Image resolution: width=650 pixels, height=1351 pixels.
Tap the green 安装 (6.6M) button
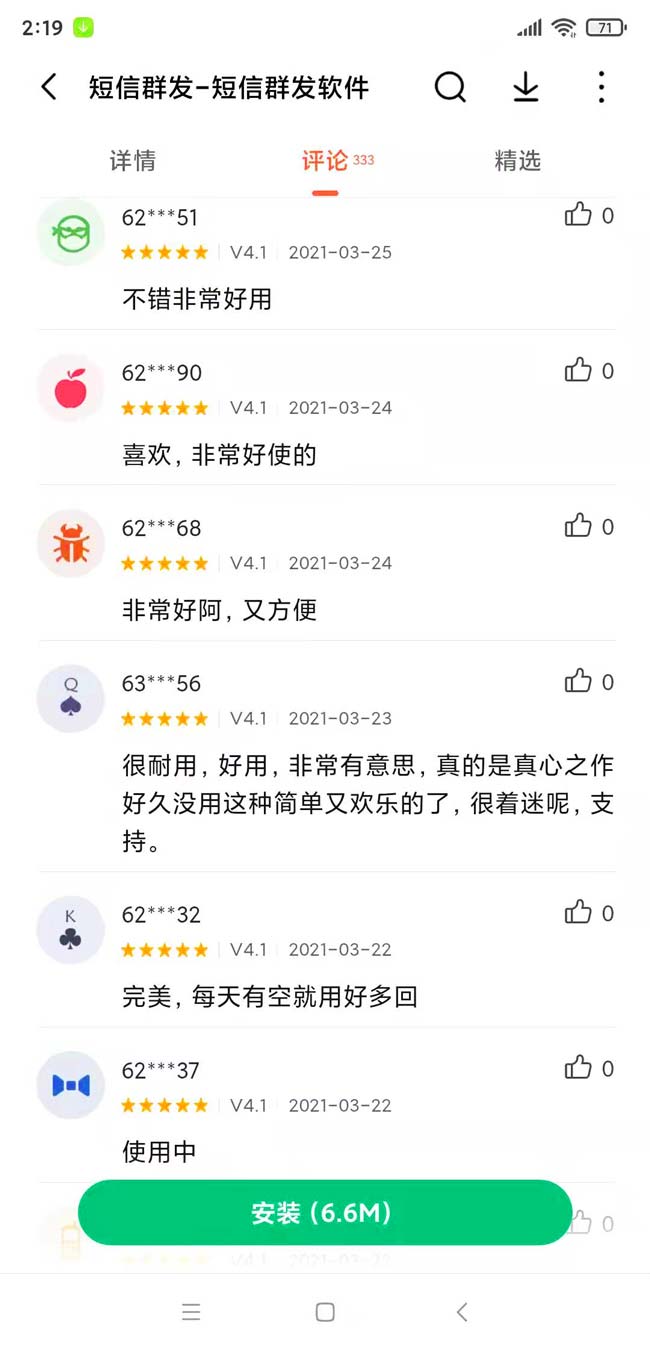click(325, 1213)
